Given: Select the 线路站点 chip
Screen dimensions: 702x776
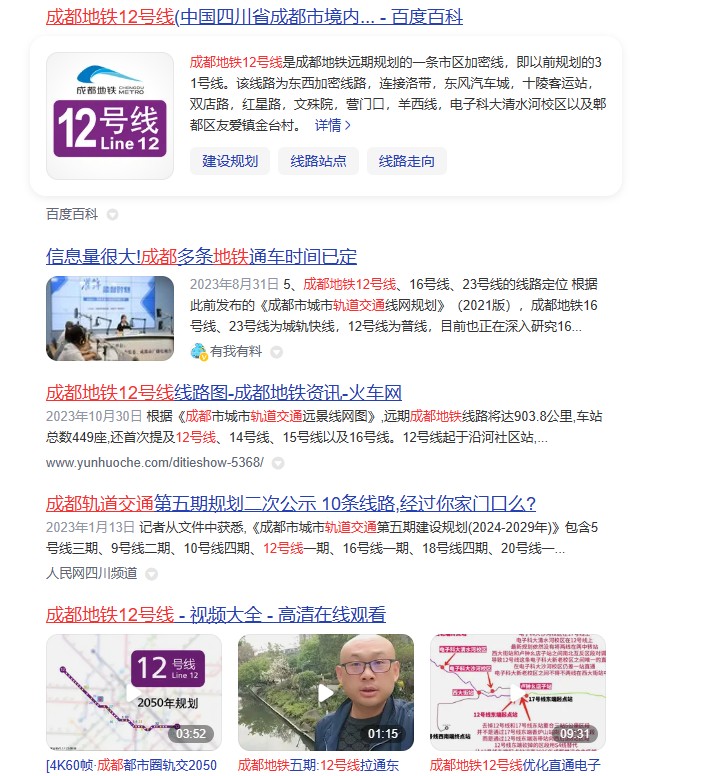Looking at the screenshot, I should [318, 161].
